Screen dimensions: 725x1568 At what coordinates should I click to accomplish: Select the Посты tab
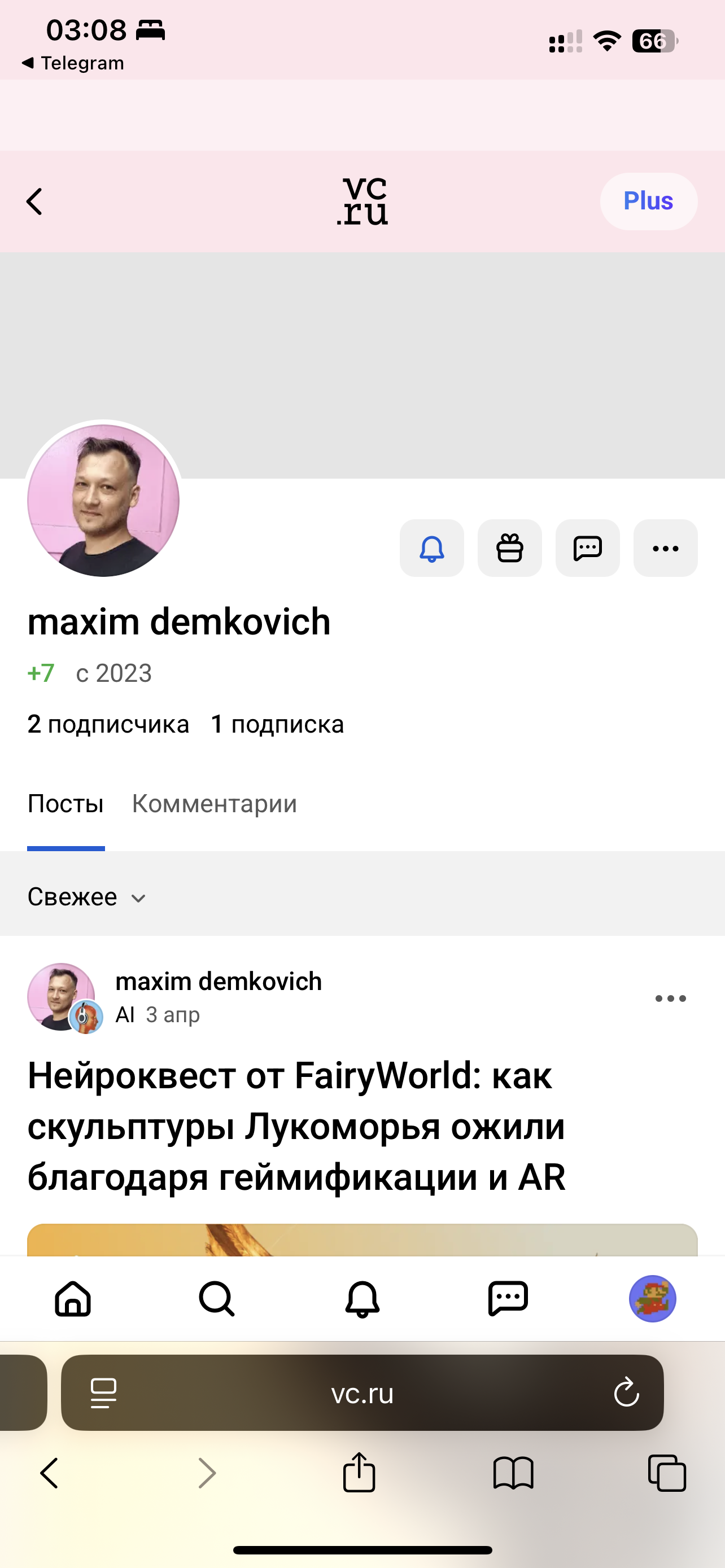65,804
